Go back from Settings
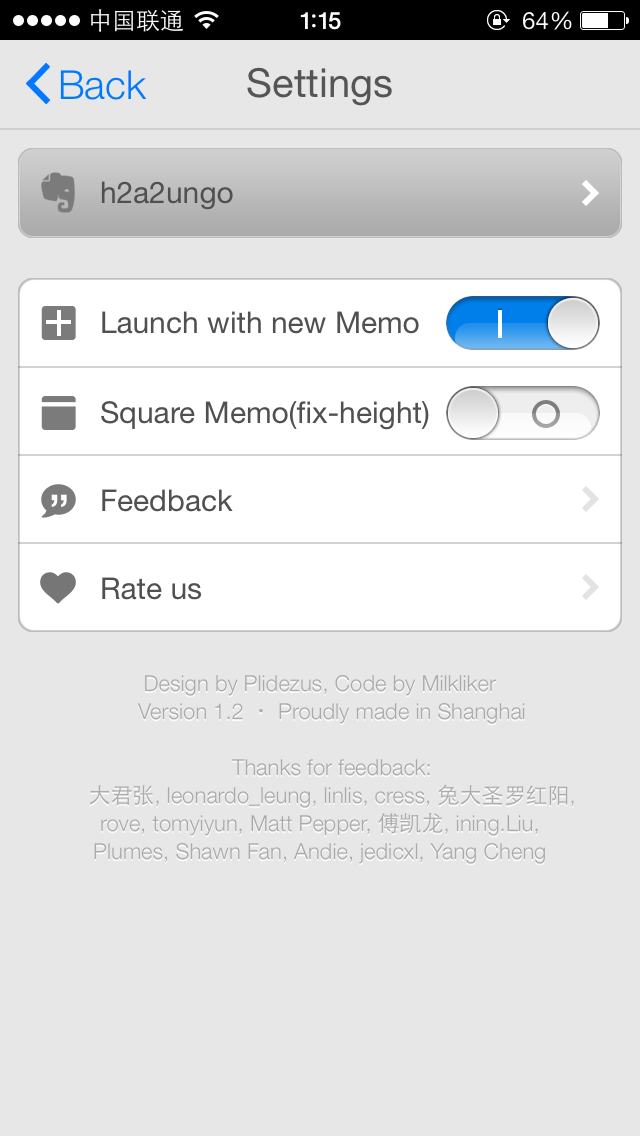The height and width of the screenshot is (1136, 640). pos(86,85)
